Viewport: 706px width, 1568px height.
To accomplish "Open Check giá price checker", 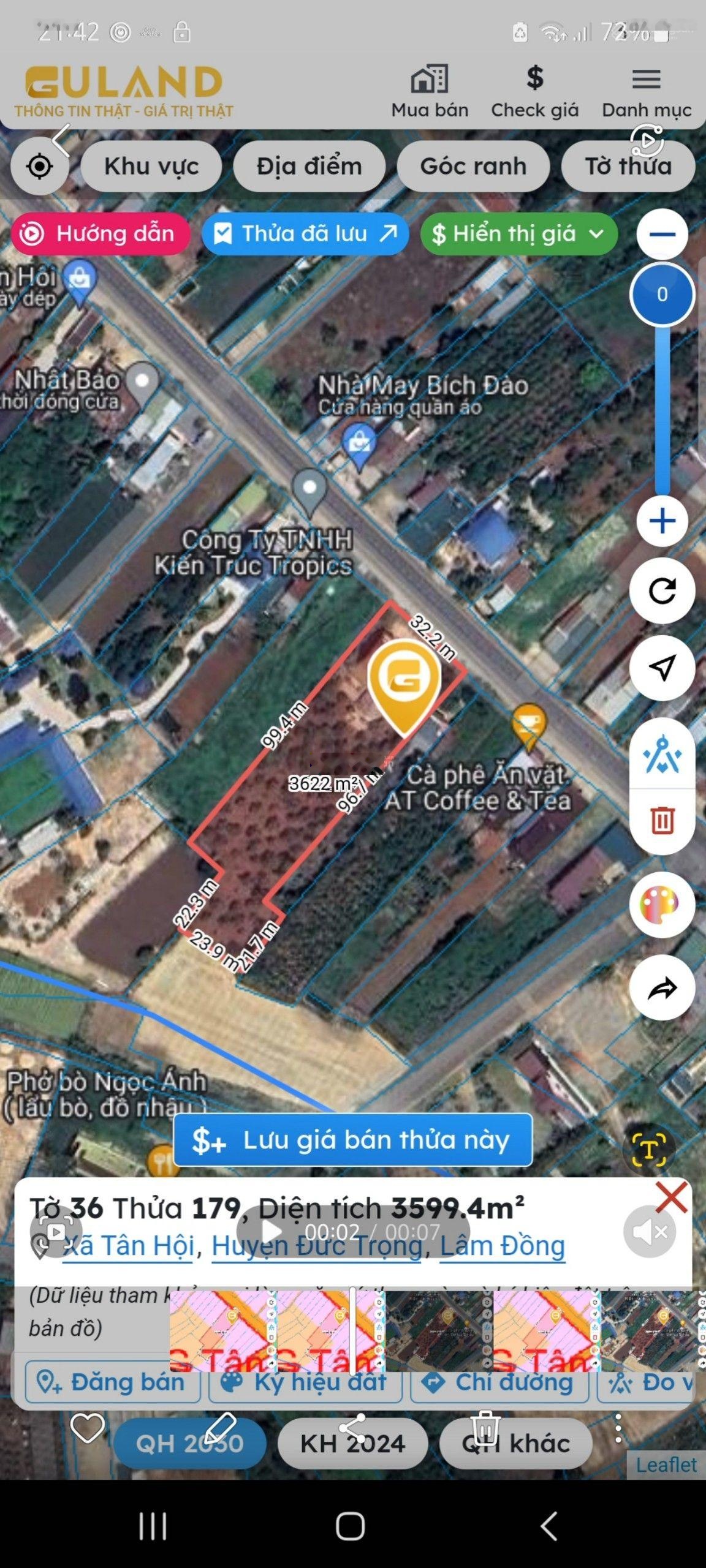I will pos(534,92).
